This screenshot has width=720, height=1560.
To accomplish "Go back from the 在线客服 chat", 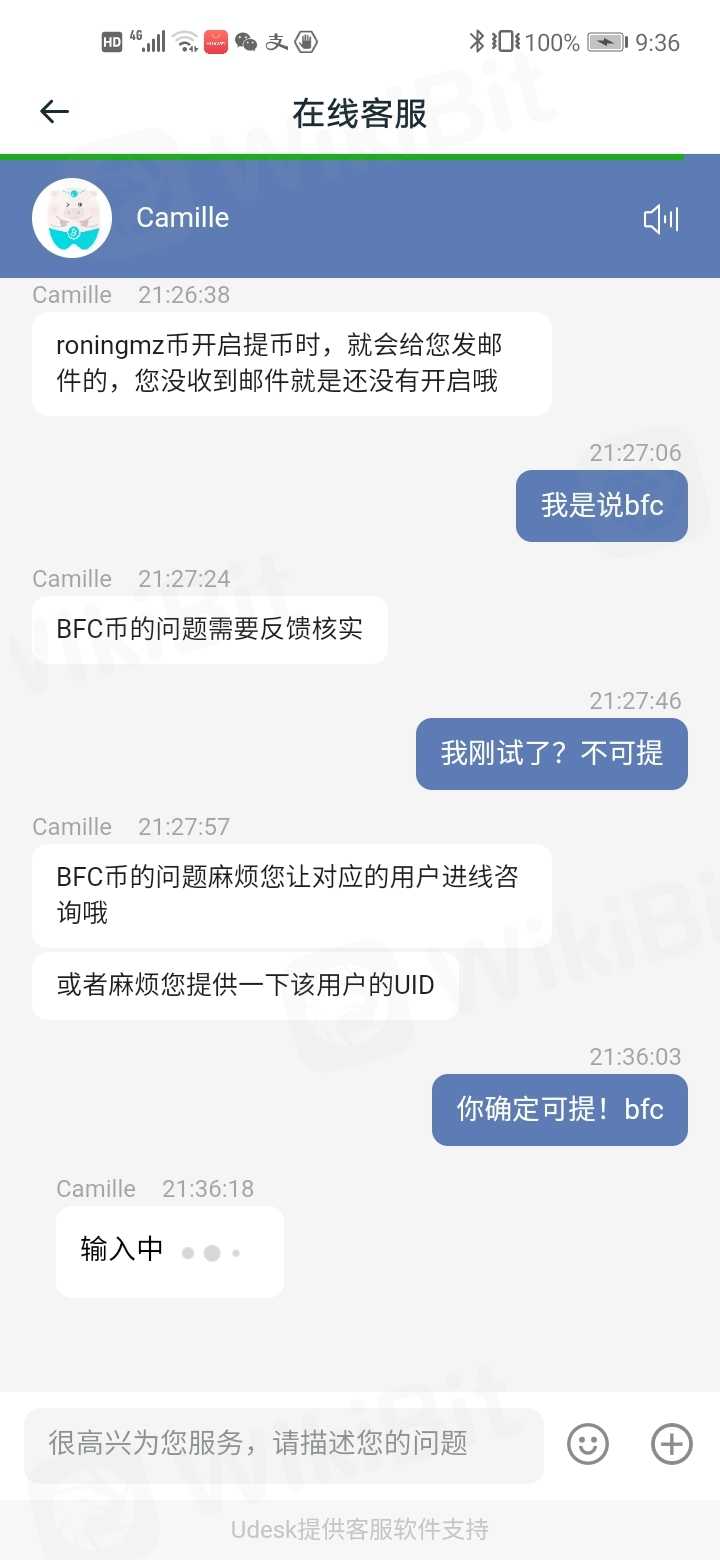I will (x=54, y=112).
